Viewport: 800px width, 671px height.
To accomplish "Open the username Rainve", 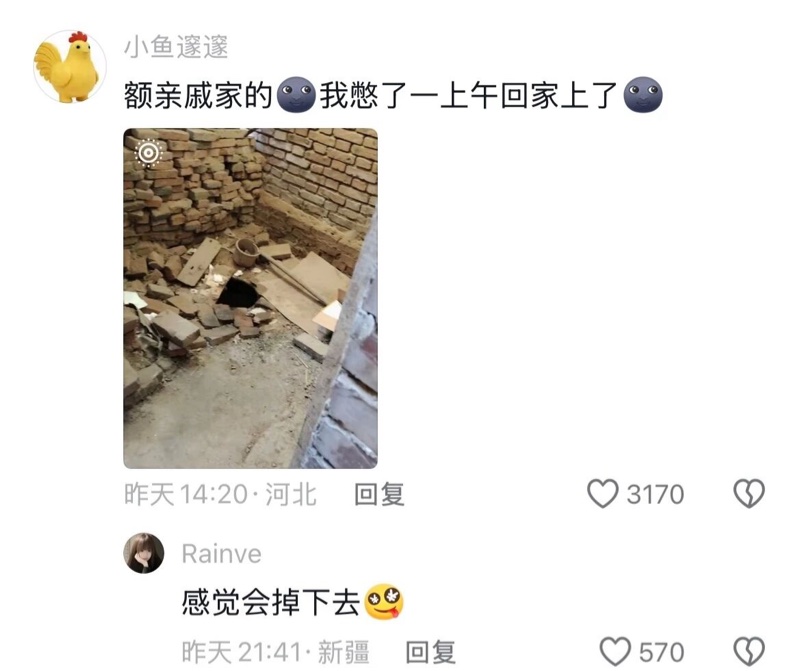I will click(x=221, y=553).
